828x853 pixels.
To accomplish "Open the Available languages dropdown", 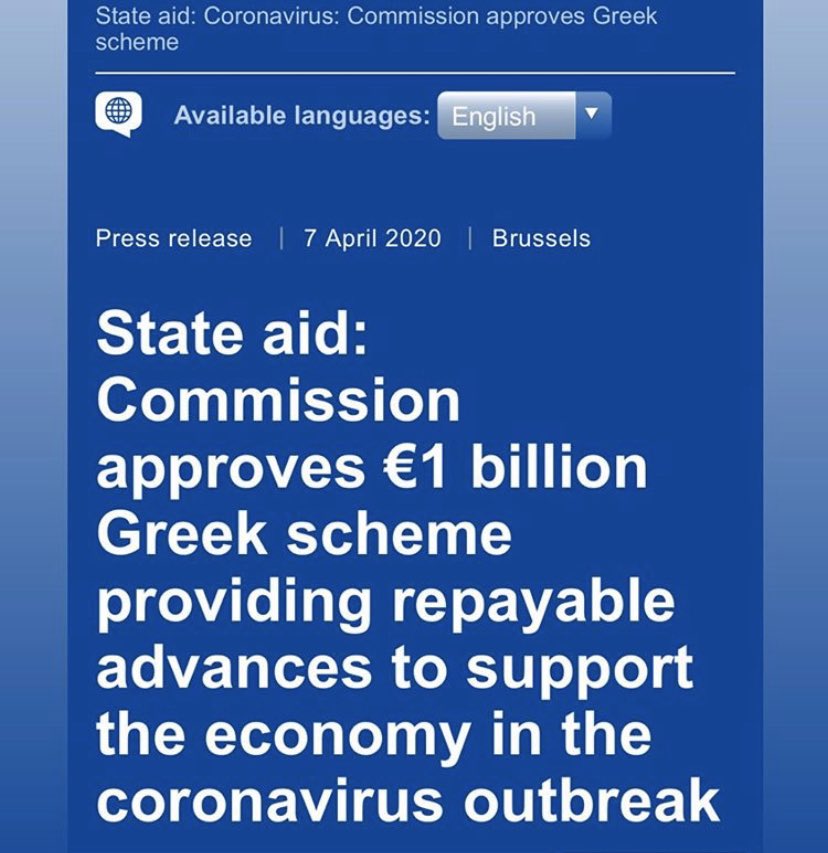I will [523, 116].
